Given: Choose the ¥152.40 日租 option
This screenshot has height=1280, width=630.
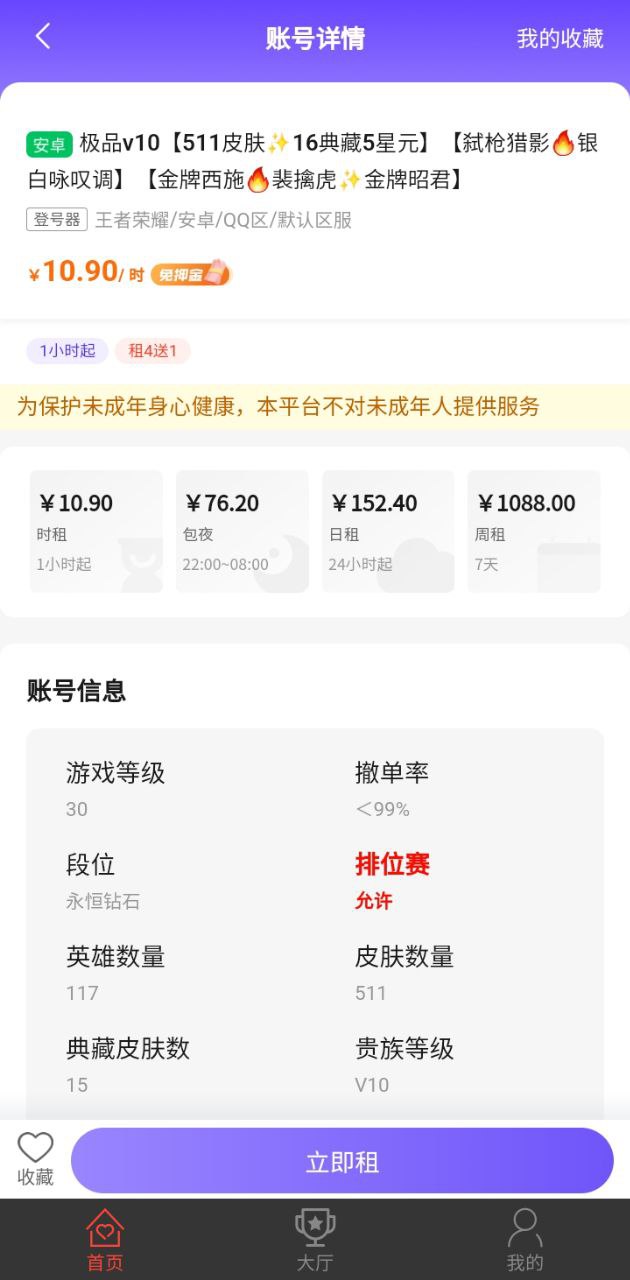Looking at the screenshot, I should (x=388, y=532).
